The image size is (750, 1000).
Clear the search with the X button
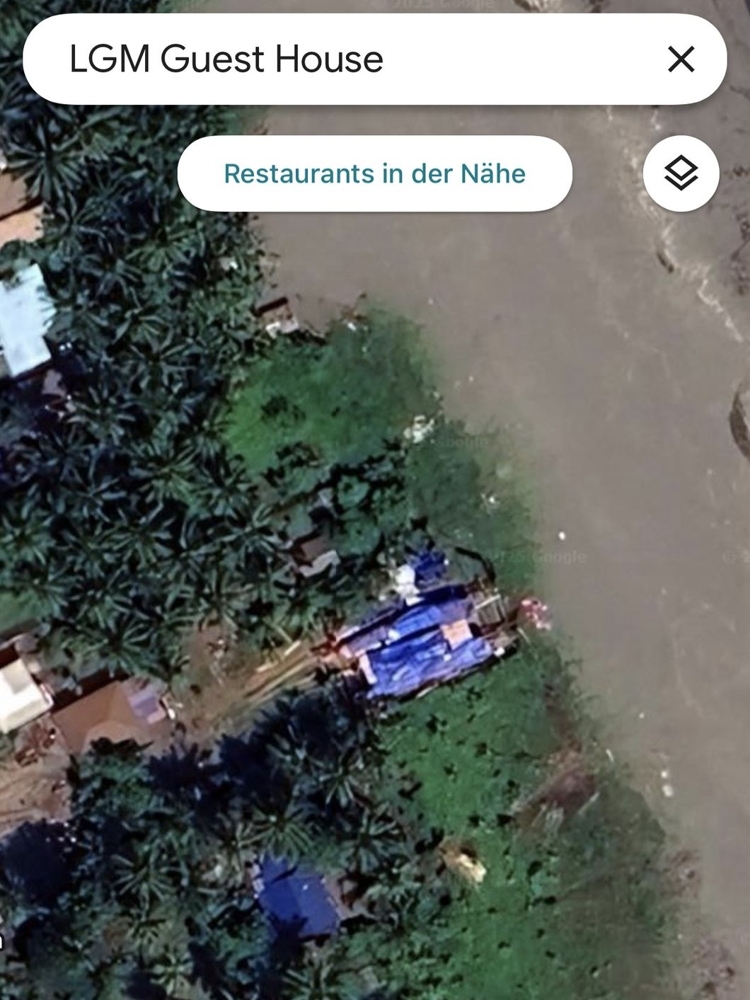(x=681, y=60)
